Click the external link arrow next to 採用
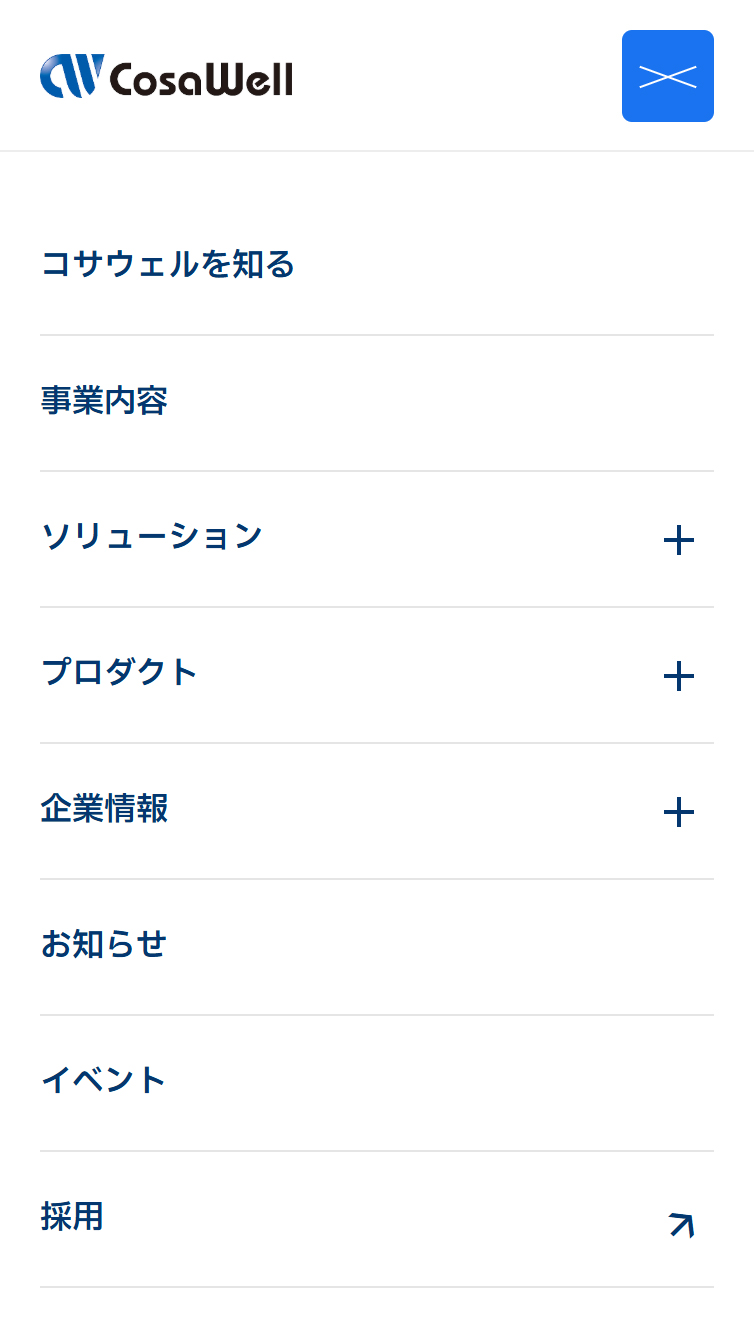 click(681, 1224)
